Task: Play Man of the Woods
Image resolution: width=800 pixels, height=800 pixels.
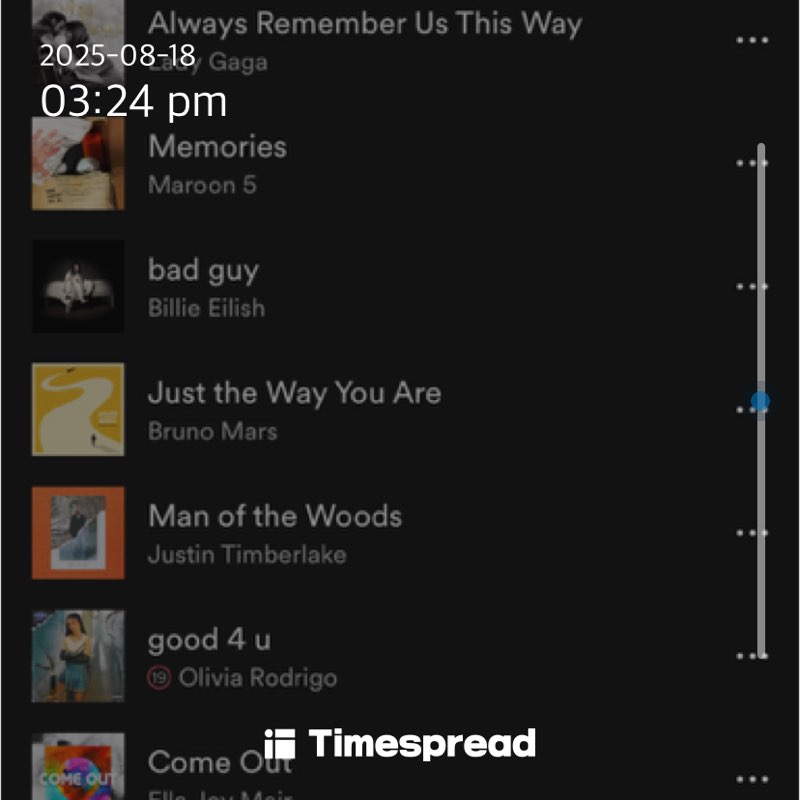Action: coord(275,516)
